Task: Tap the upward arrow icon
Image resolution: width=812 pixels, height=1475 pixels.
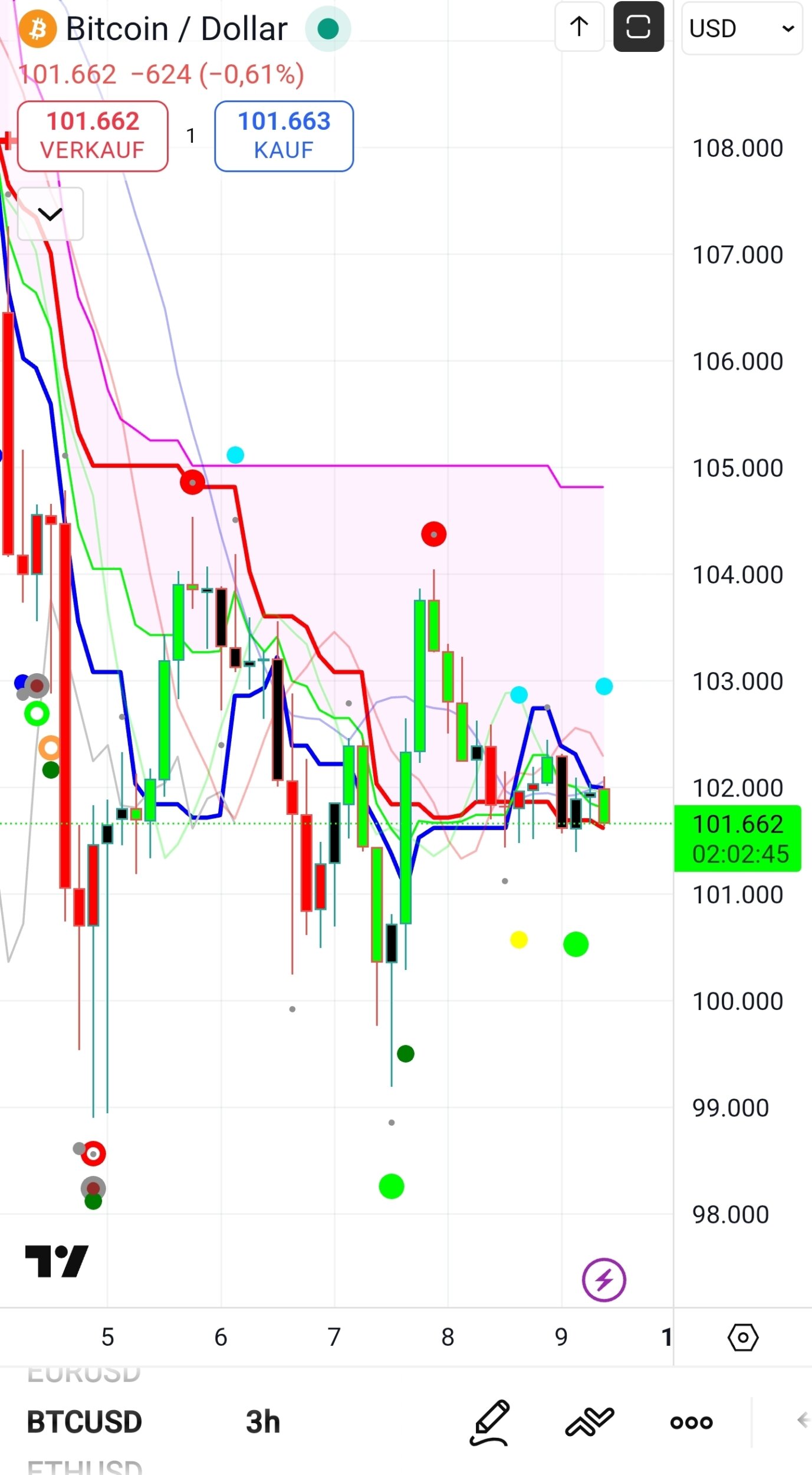Action: click(579, 27)
